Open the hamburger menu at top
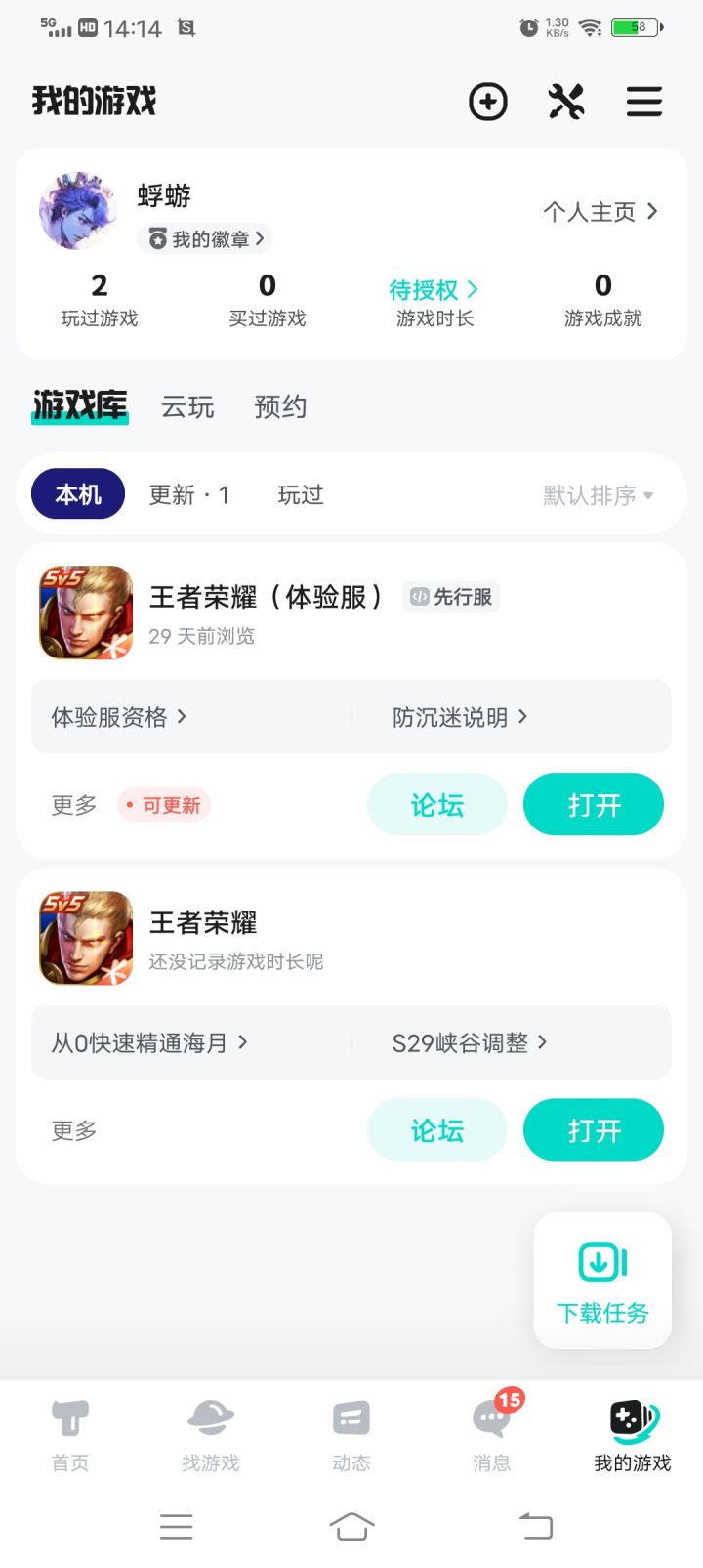The image size is (703, 1568). pos(644,102)
